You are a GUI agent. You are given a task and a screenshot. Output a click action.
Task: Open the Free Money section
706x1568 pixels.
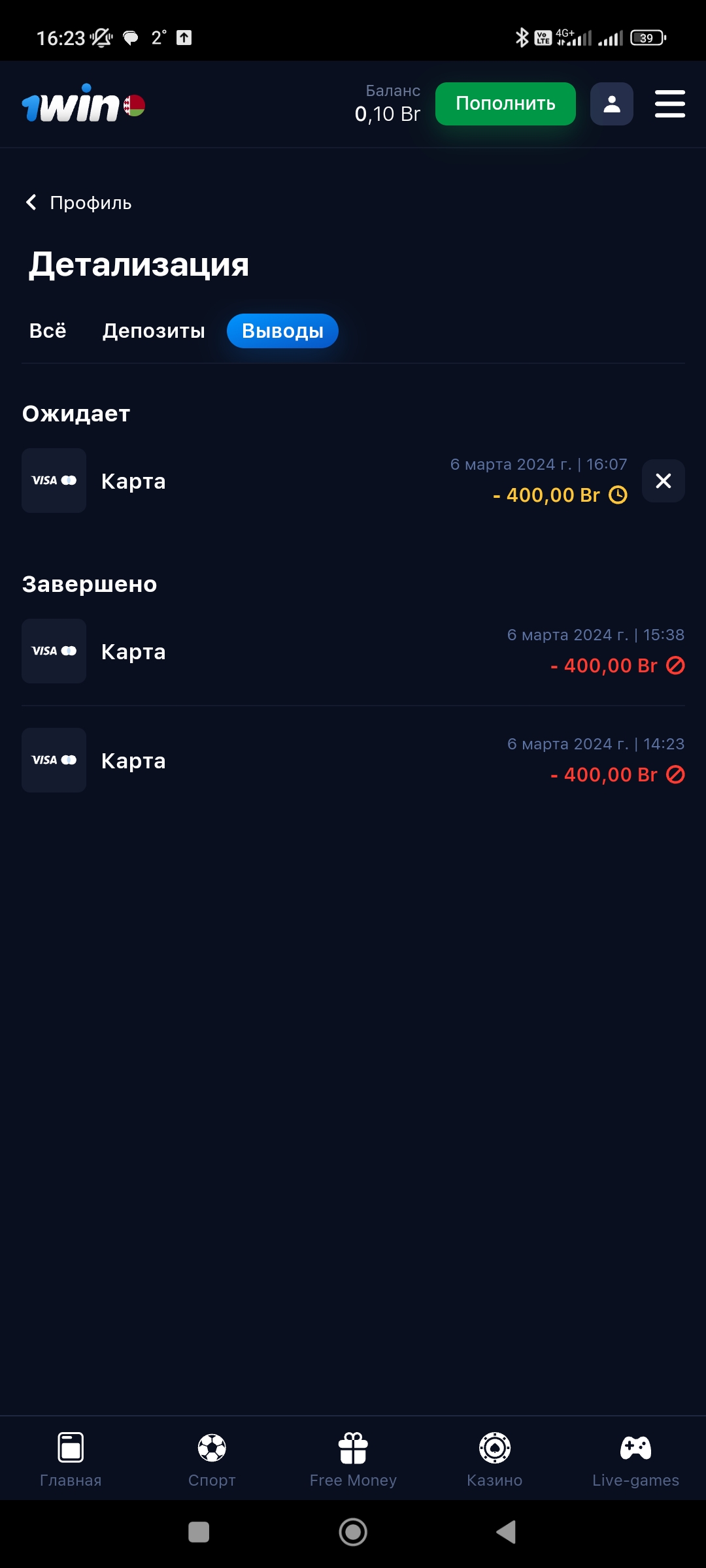click(353, 1458)
